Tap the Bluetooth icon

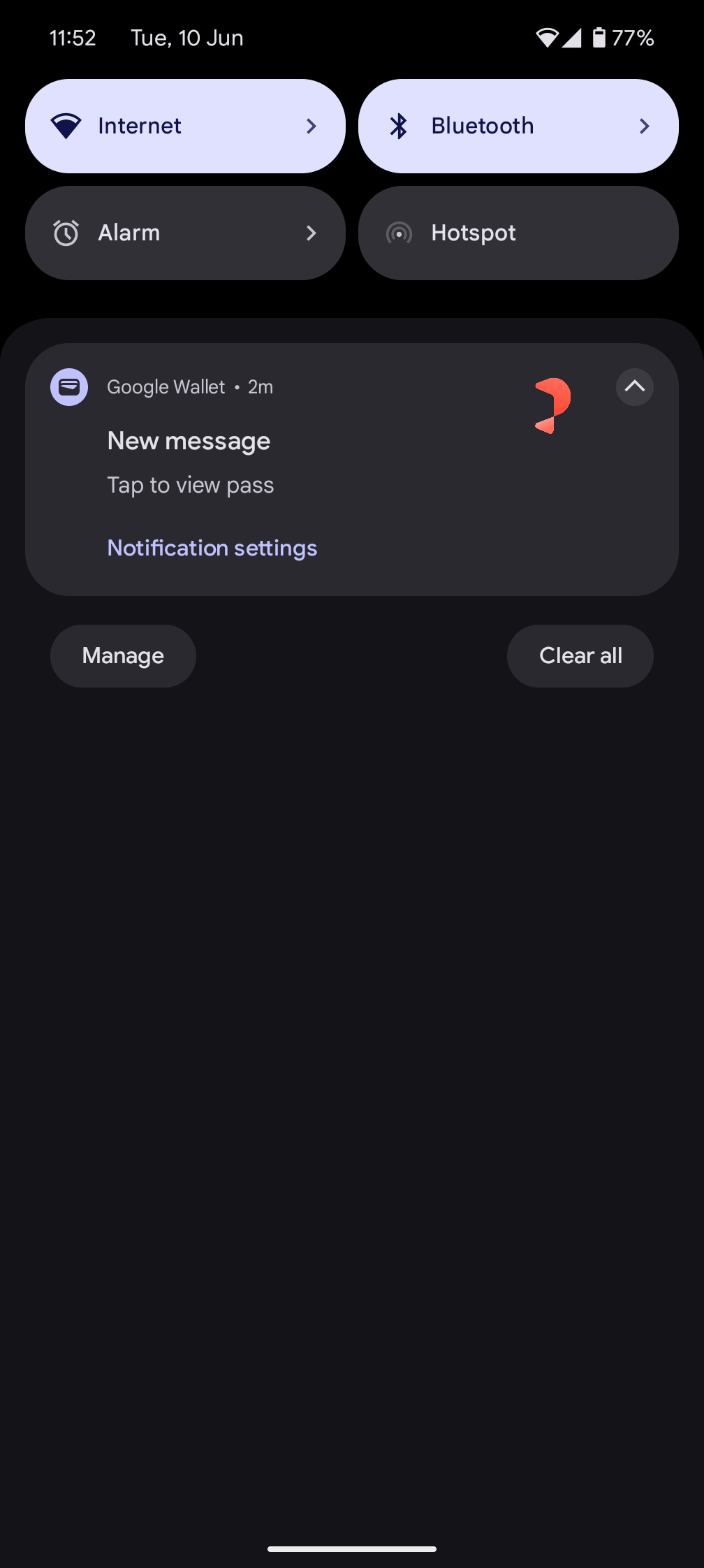pyautogui.click(x=399, y=126)
